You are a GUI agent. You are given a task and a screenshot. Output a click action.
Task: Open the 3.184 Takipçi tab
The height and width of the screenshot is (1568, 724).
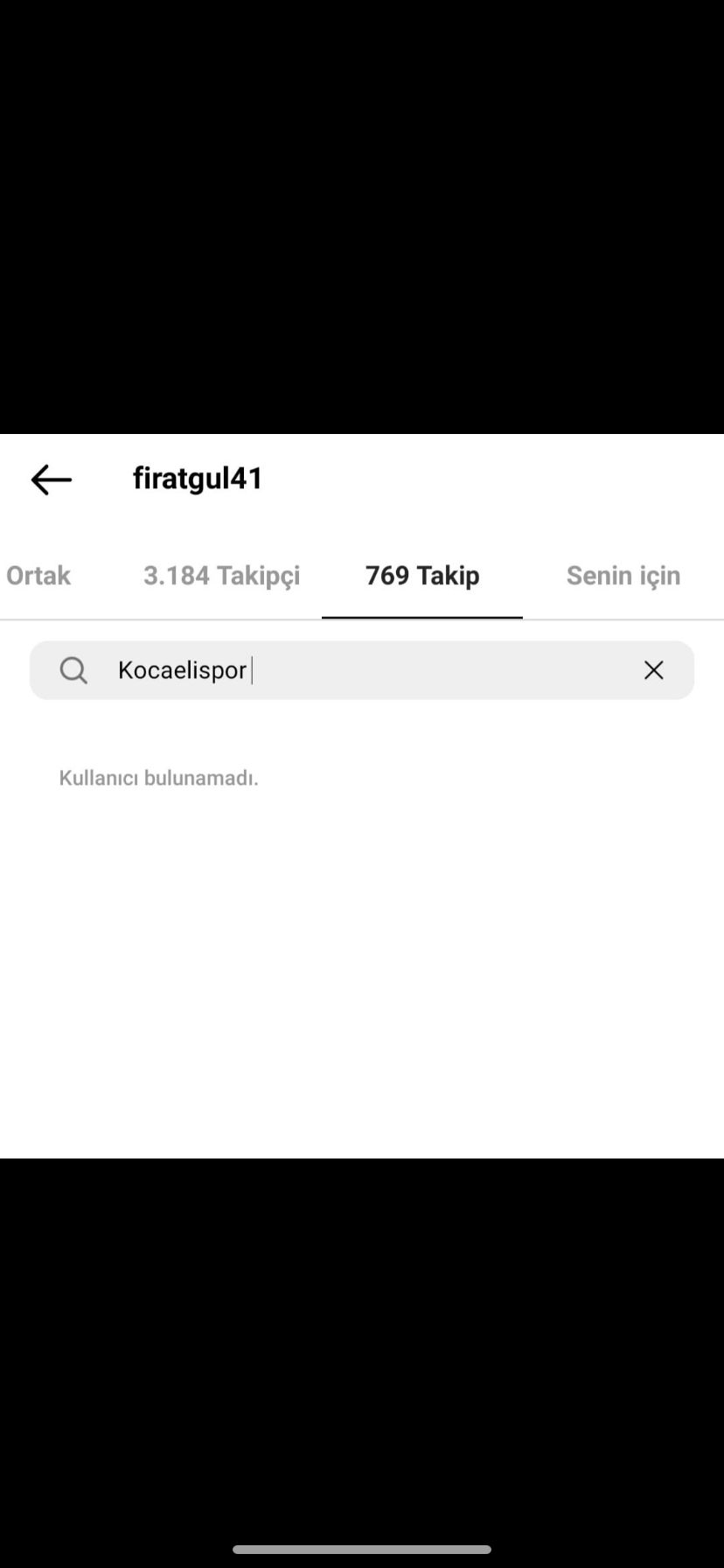(221, 576)
